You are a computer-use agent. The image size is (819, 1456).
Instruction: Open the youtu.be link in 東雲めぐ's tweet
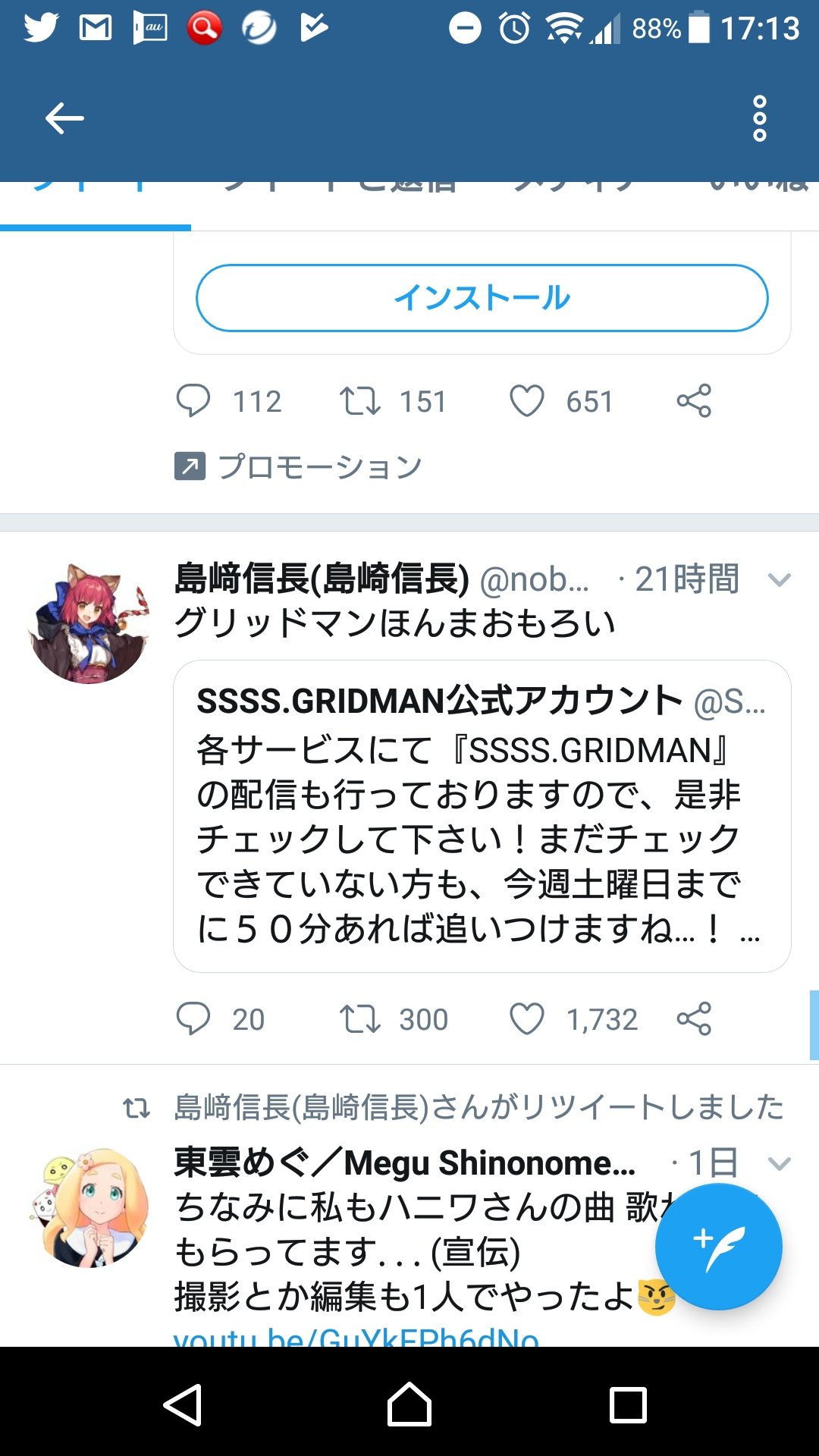tap(356, 1338)
